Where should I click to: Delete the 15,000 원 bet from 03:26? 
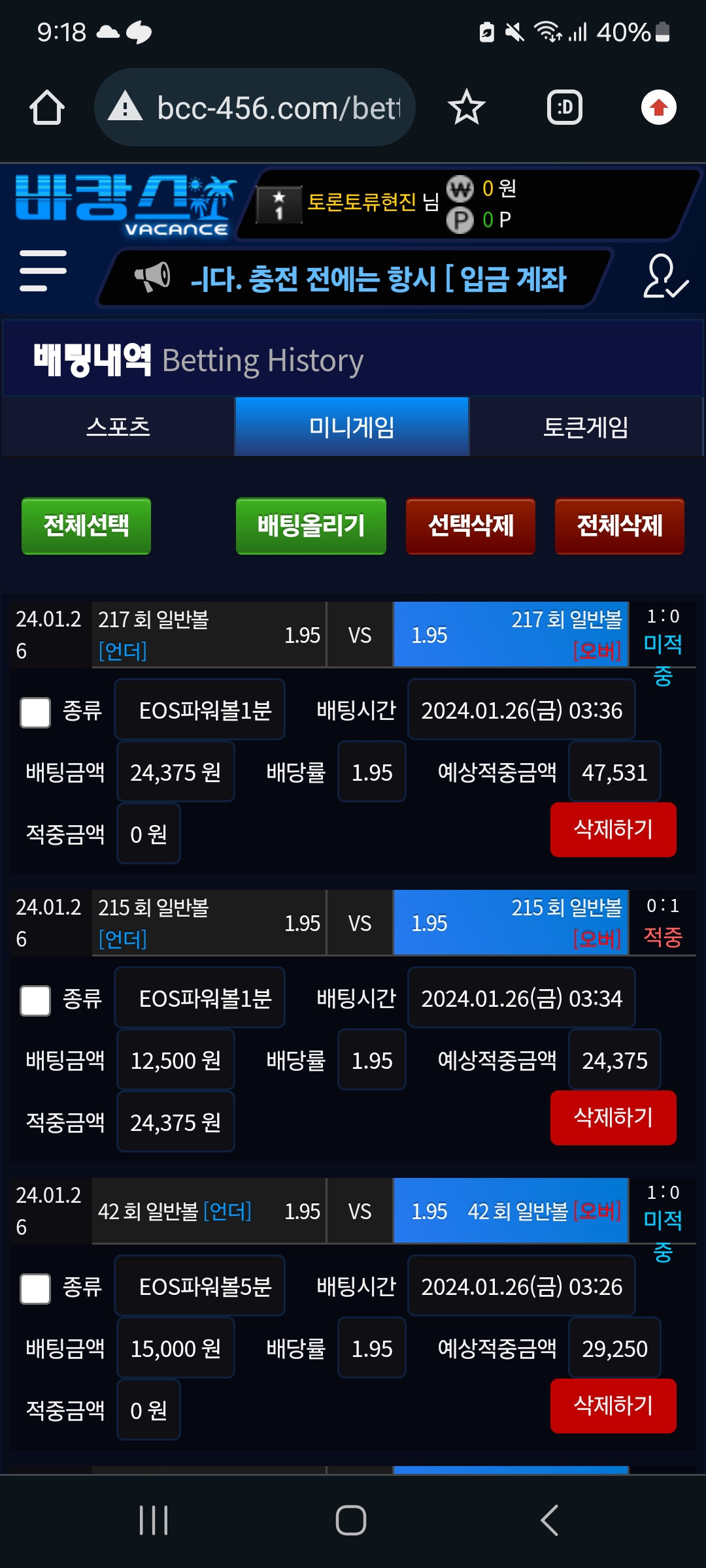tap(613, 1406)
